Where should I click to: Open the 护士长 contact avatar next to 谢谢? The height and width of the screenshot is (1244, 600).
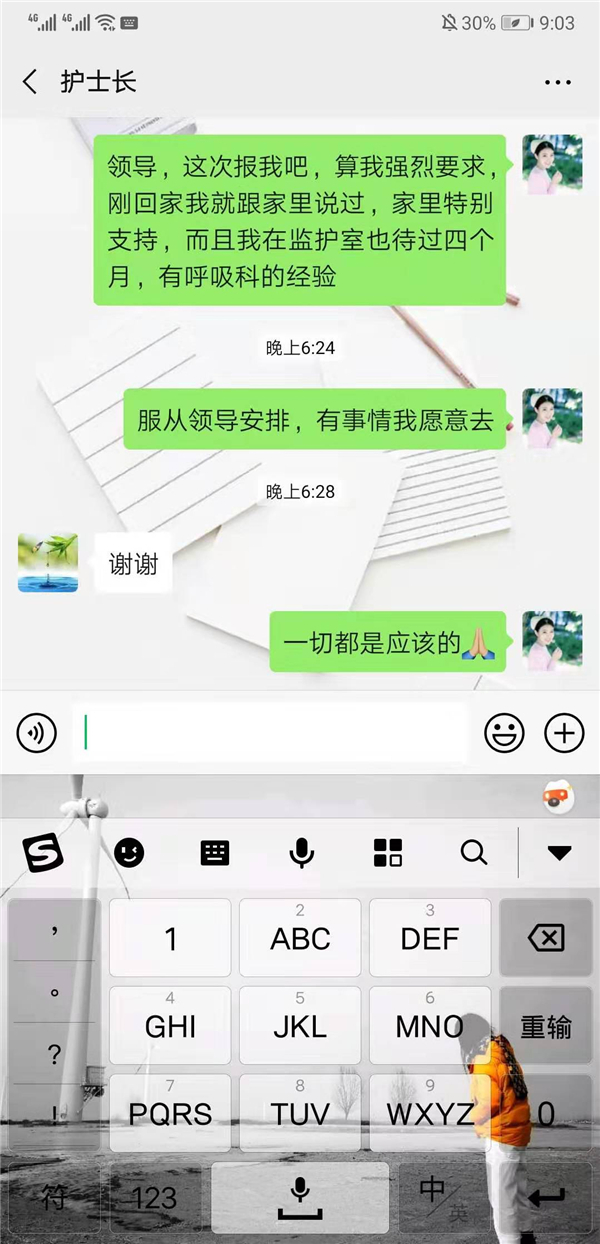47,563
